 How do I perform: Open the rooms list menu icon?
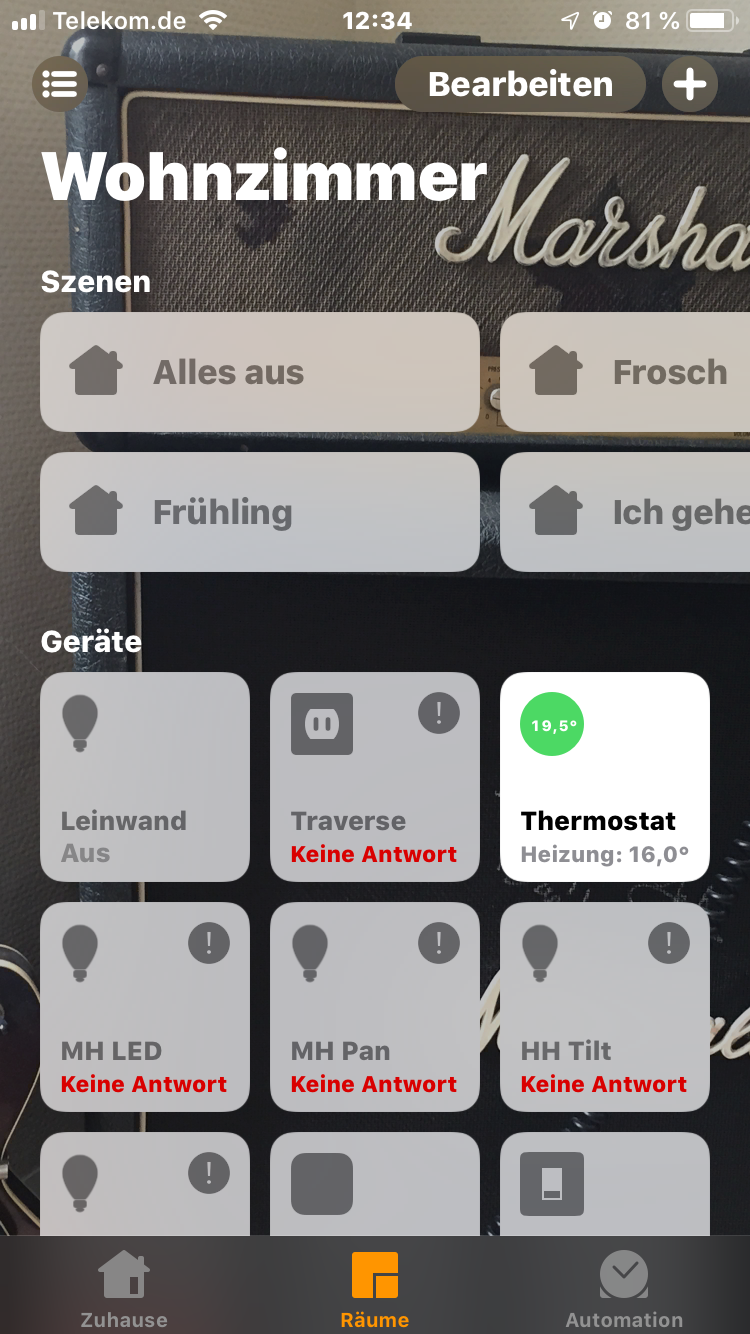[60, 84]
